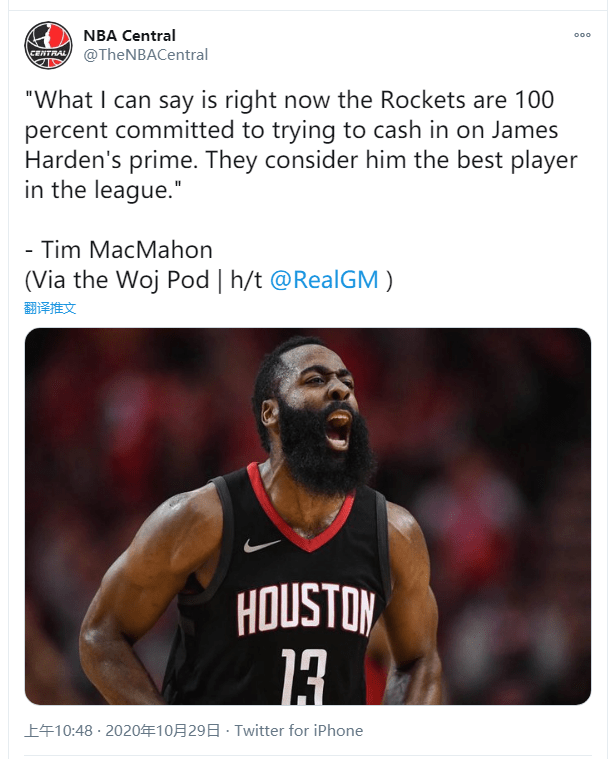The height and width of the screenshot is (759, 610).
Task: Open NBA Central's profile avatar
Action: 48,45
